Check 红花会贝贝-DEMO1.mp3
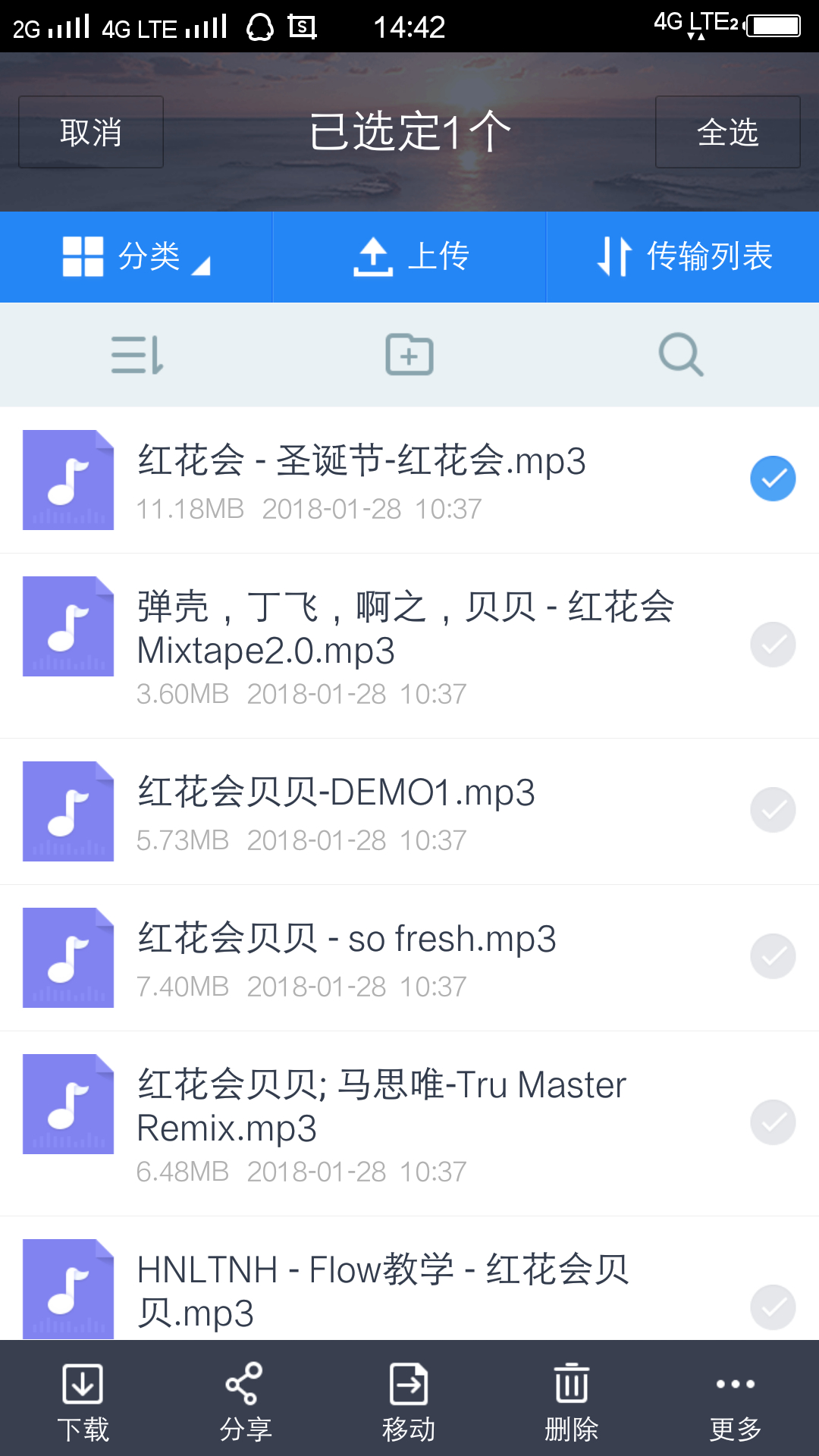The image size is (819, 1456). 773,810
